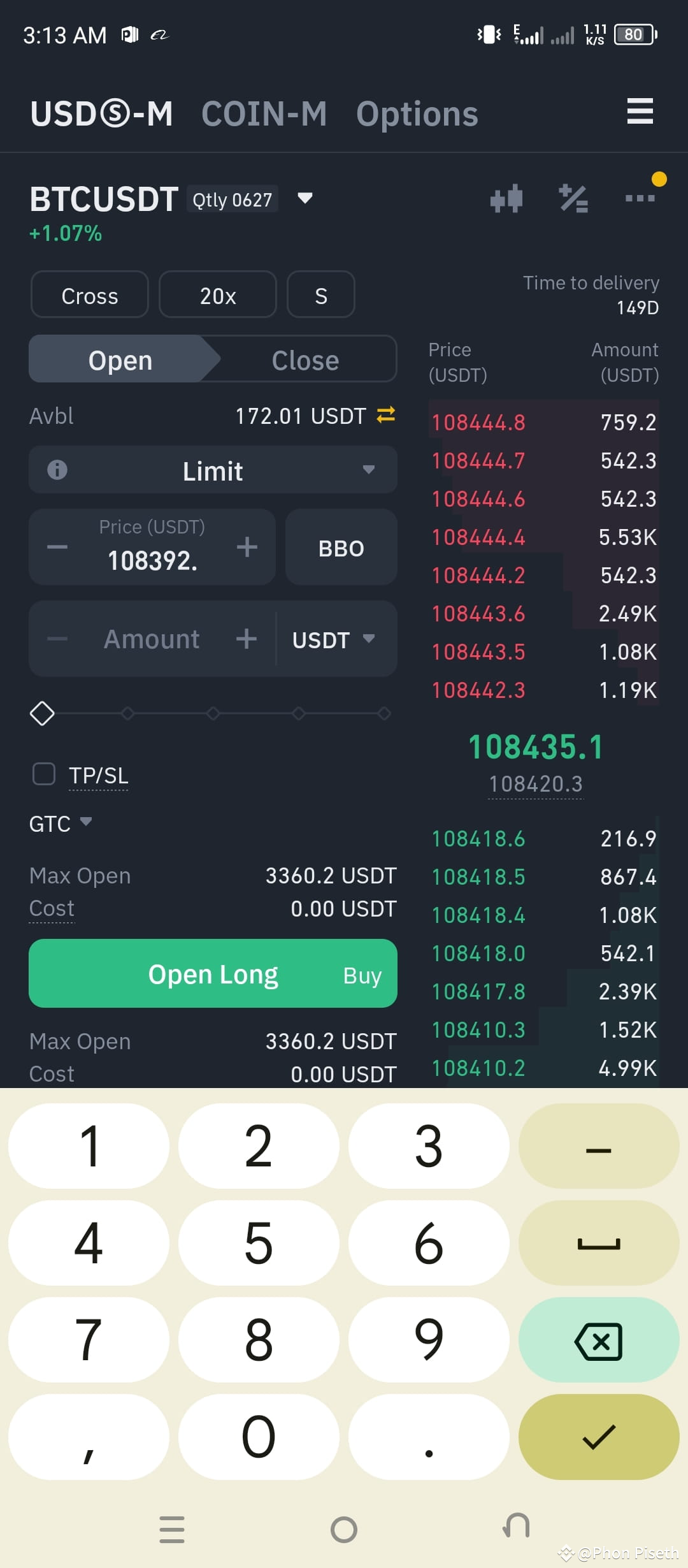Screen dimensions: 688x1568
Task: Tap the BBO price button
Action: point(341,547)
